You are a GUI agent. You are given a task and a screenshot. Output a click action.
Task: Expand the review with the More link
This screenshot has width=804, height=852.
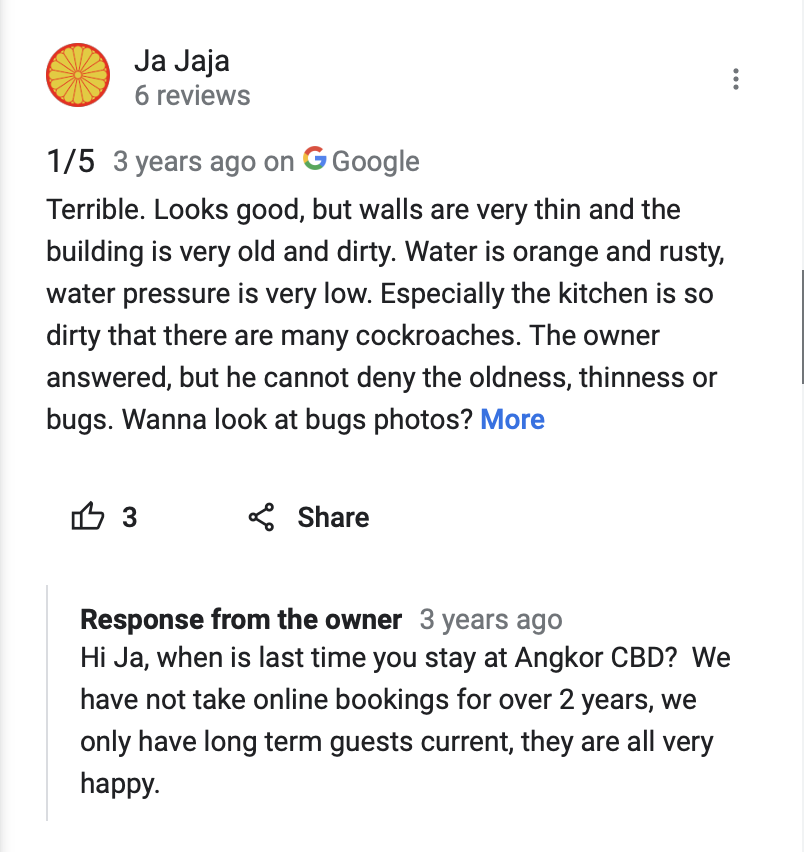512,419
